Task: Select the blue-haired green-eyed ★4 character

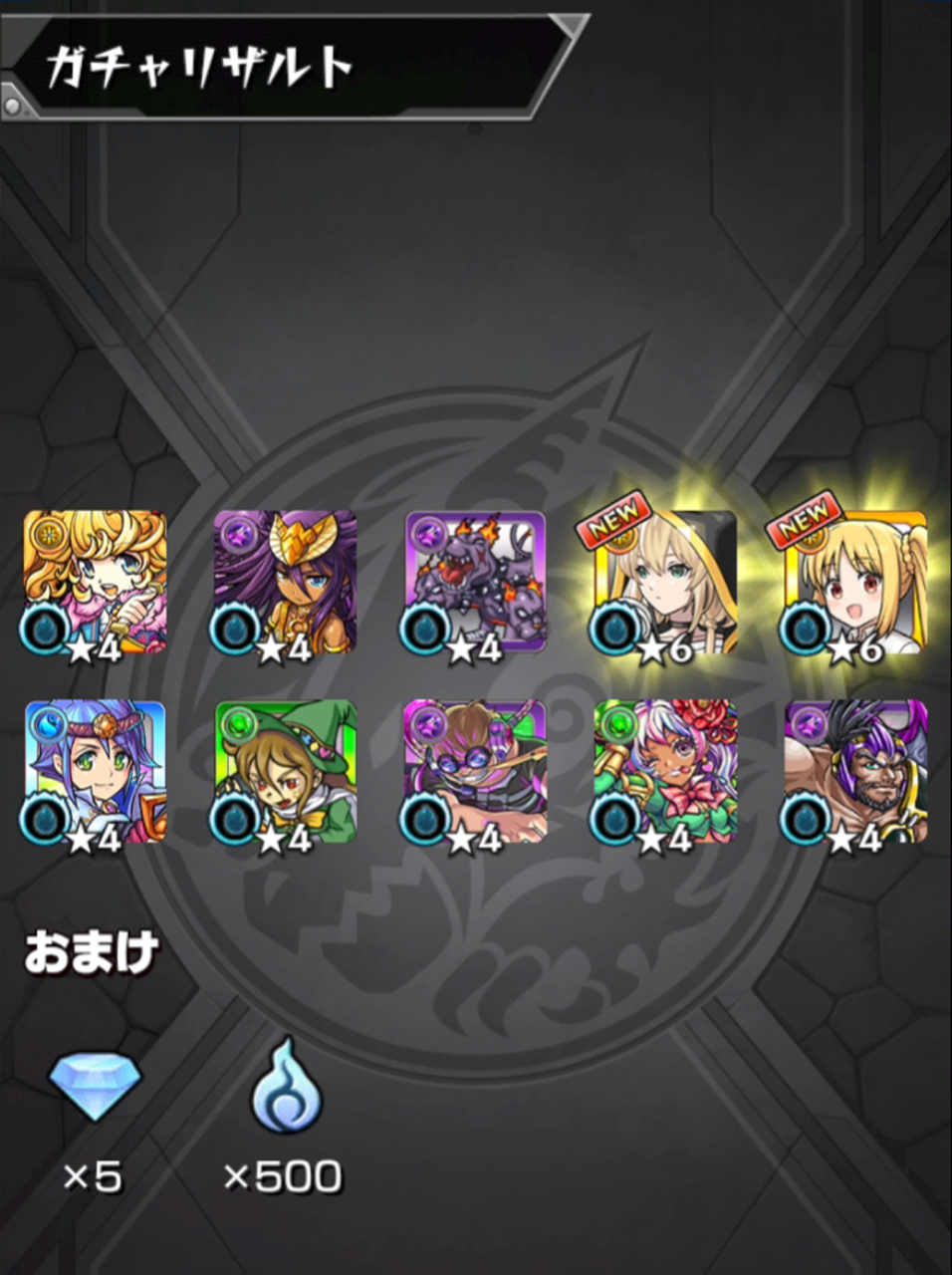Action: [96, 771]
